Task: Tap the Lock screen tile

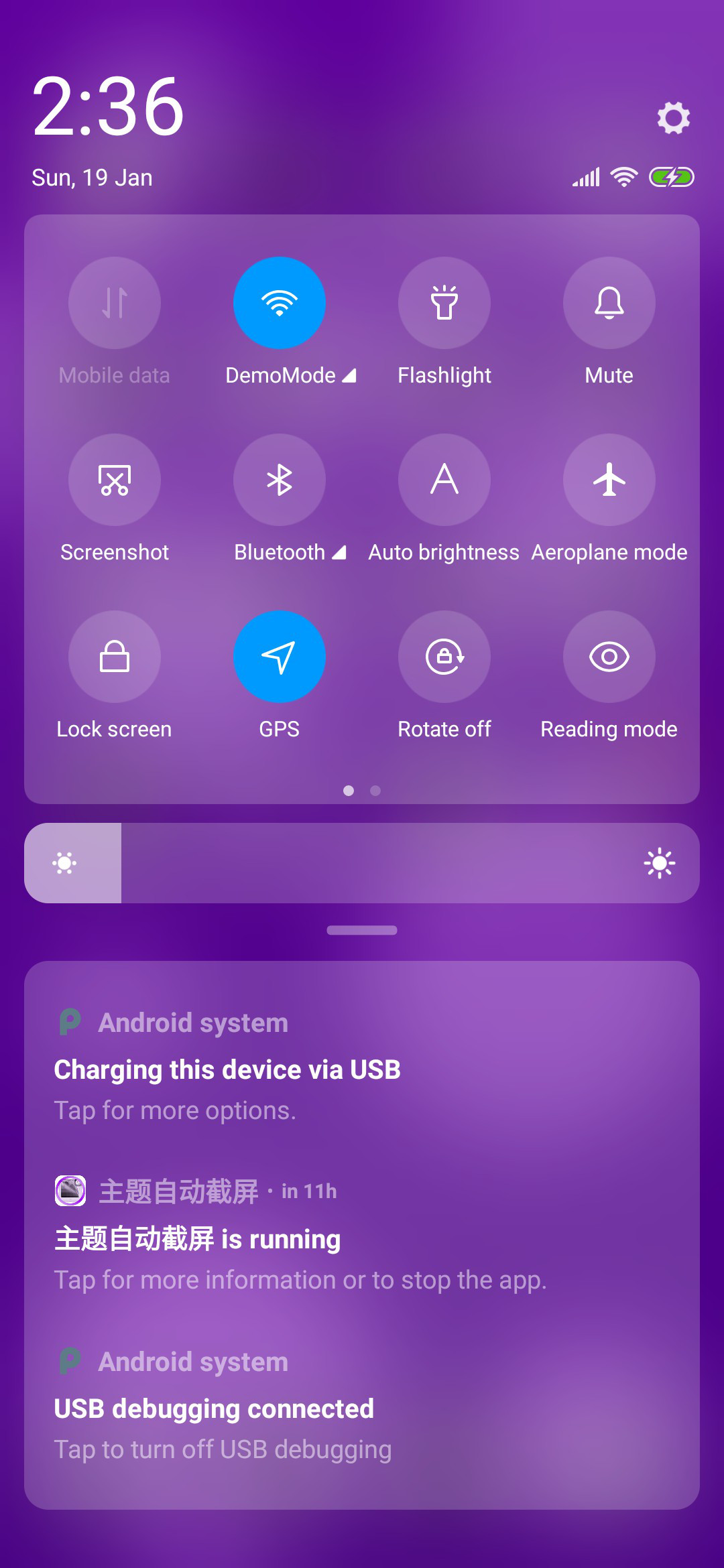Action: [115, 657]
